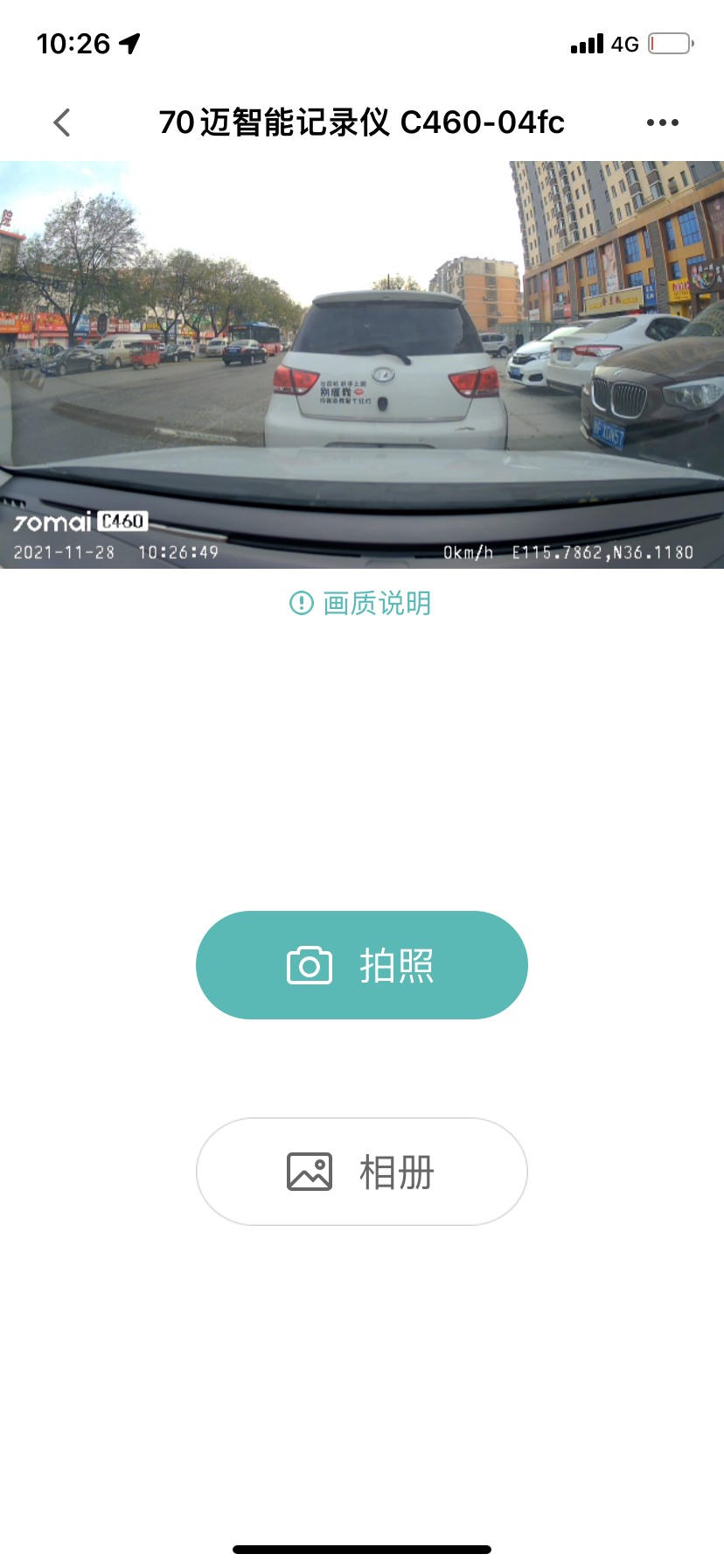Open the 相册 album

[361, 1172]
